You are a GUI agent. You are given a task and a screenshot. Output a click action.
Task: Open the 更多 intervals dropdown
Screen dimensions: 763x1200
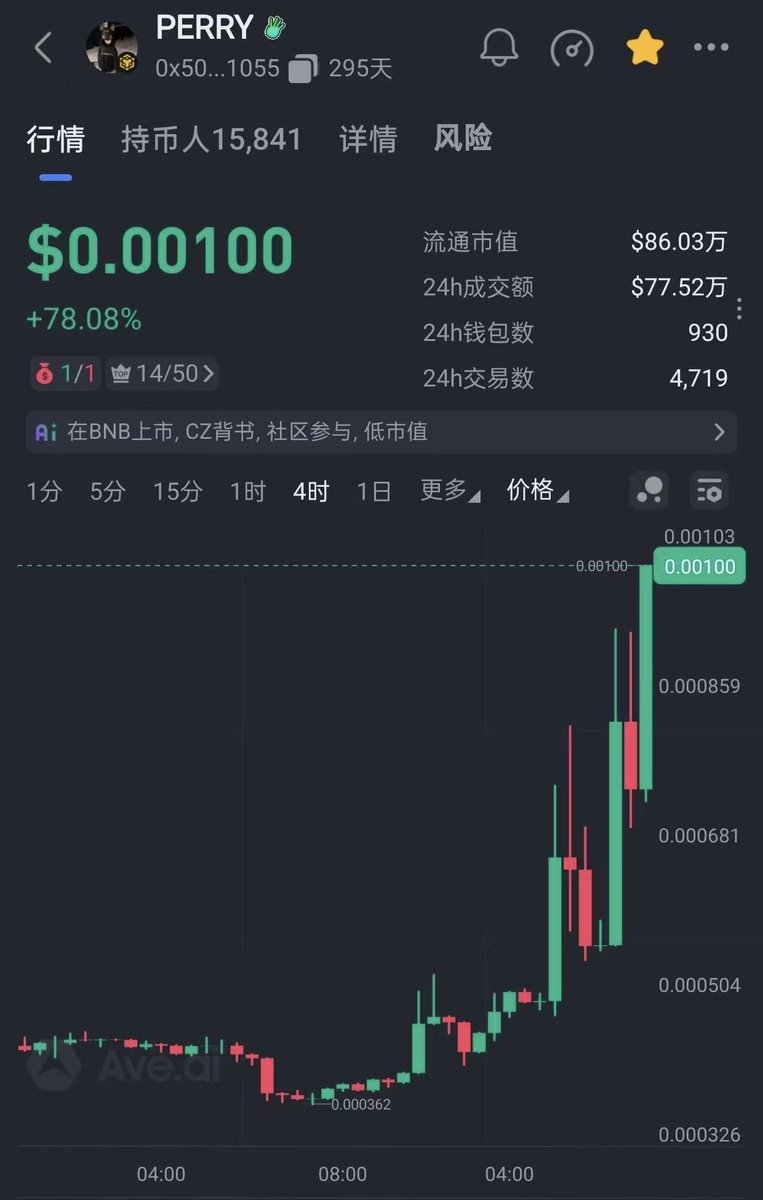[450, 491]
